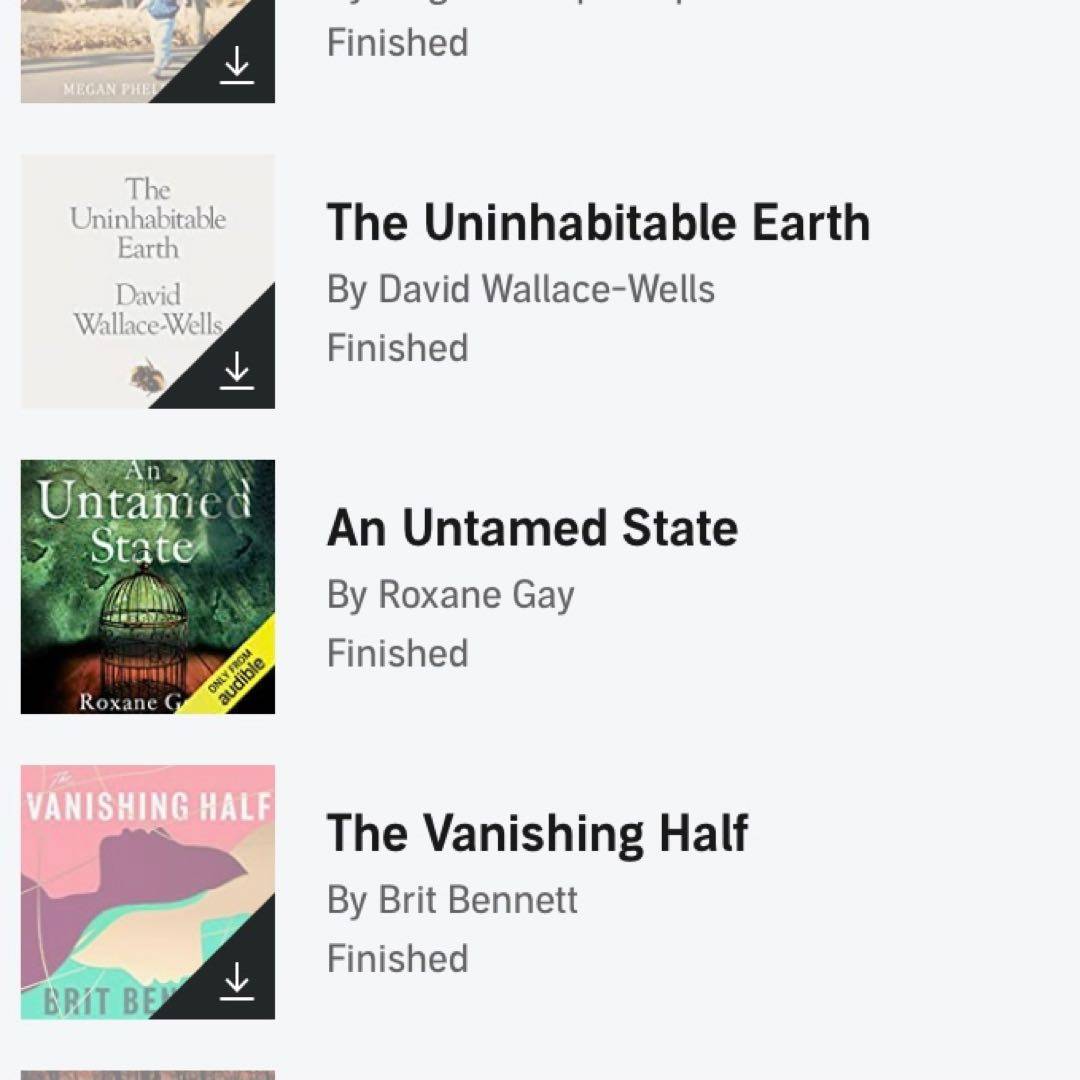Open The Uninhabitable Earth audiobook
The width and height of the screenshot is (1080, 1080).
coord(598,223)
